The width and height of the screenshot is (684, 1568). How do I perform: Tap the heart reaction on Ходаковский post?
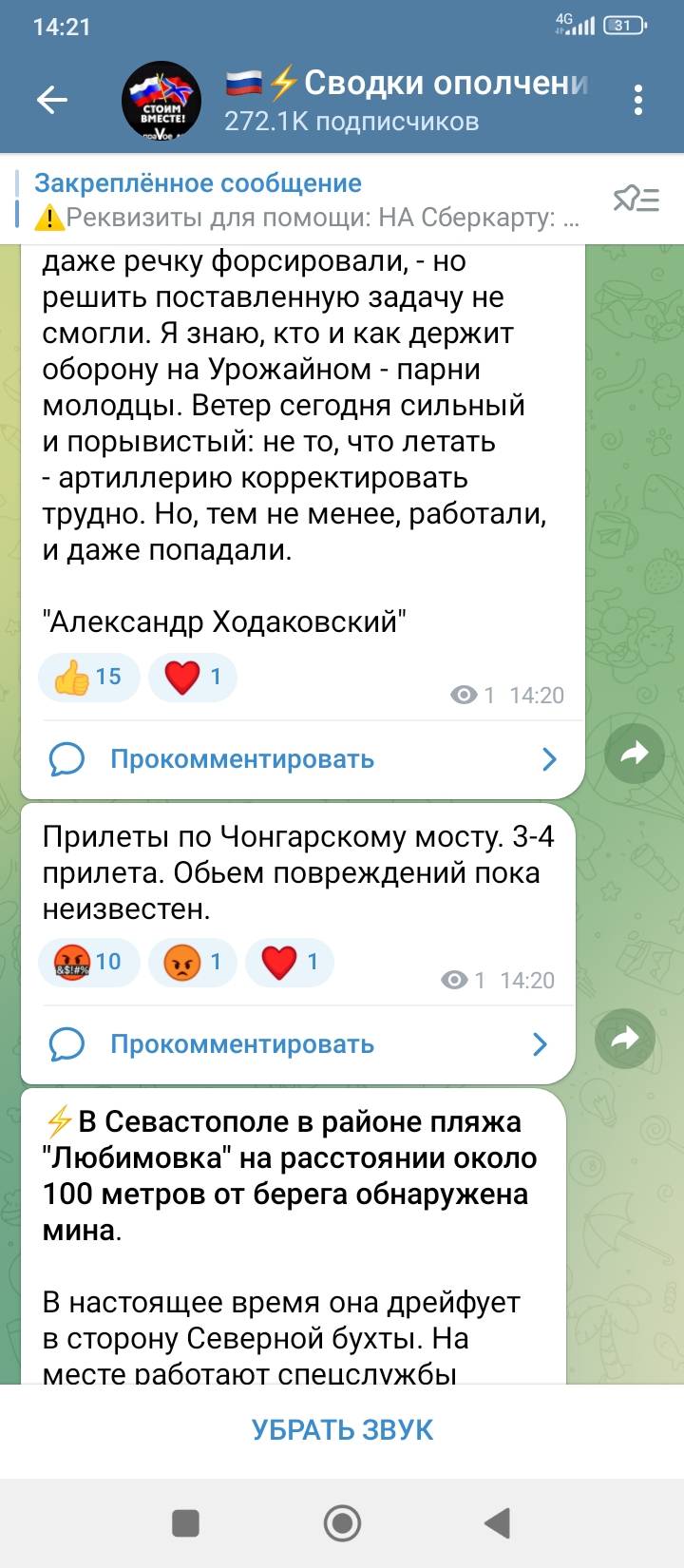coord(192,677)
